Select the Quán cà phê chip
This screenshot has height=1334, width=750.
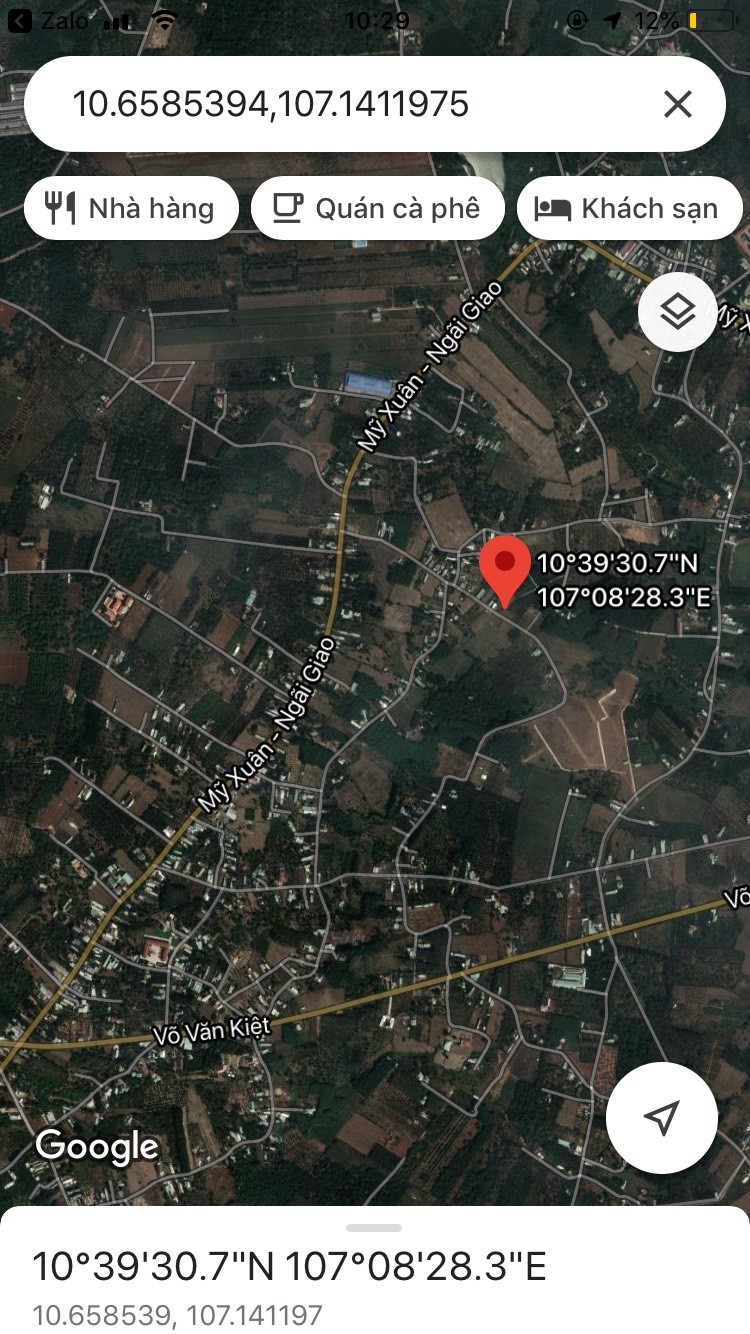pyautogui.click(x=377, y=208)
